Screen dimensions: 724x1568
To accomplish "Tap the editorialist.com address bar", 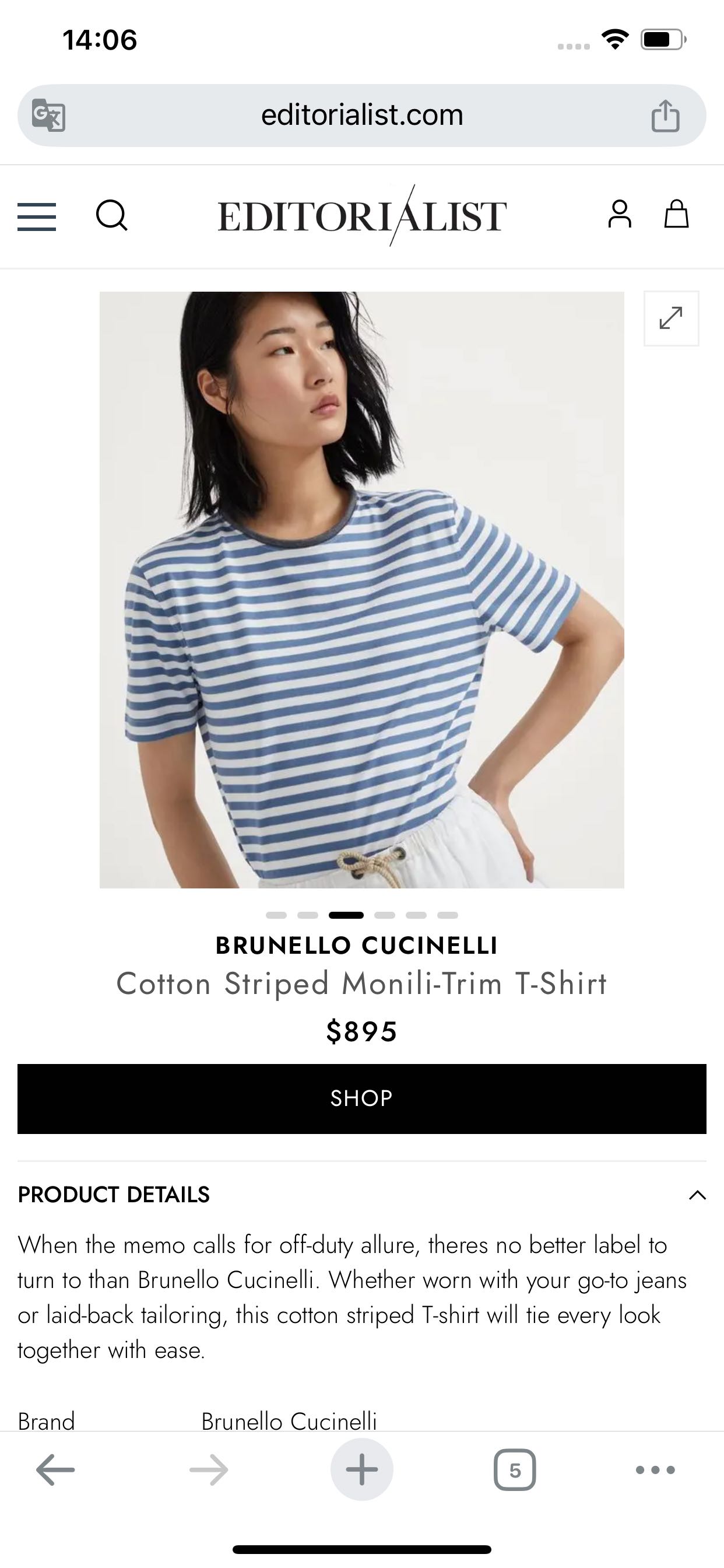I will click(361, 116).
